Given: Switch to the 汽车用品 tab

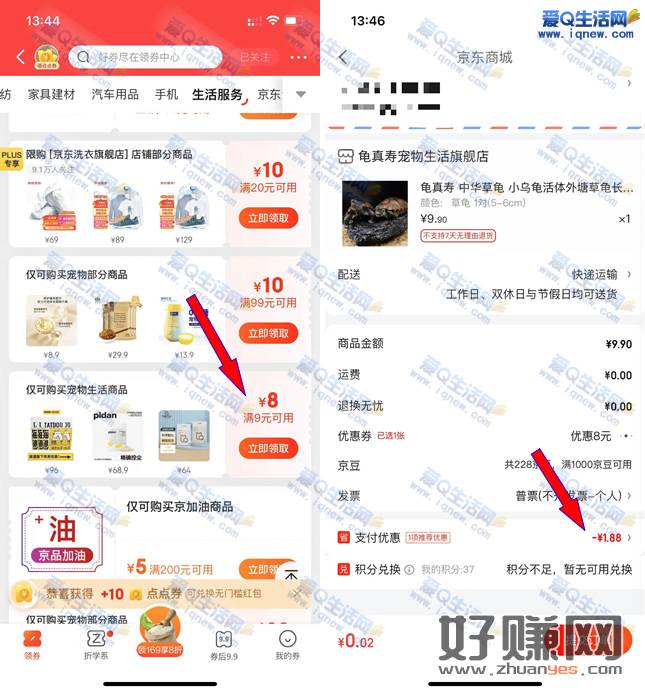Looking at the screenshot, I should point(115,95).
